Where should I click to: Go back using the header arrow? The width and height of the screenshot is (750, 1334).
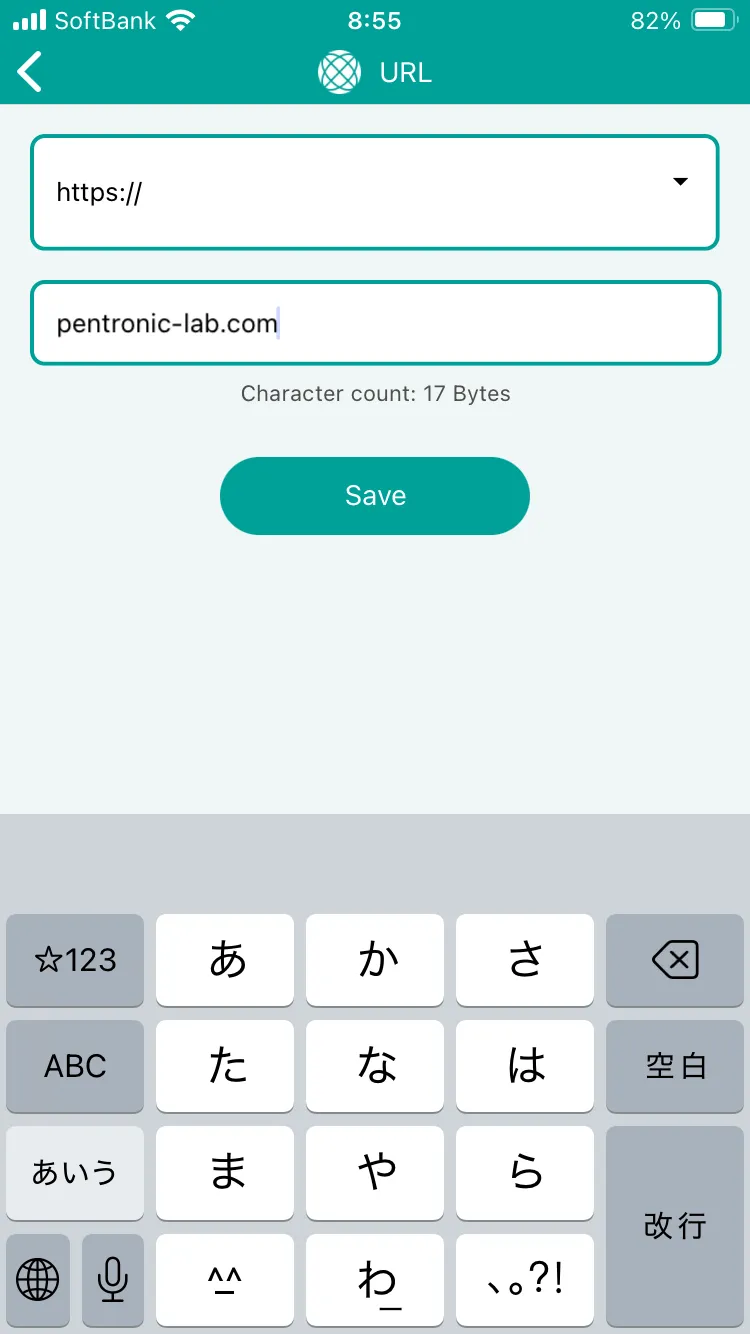point(30,72)
